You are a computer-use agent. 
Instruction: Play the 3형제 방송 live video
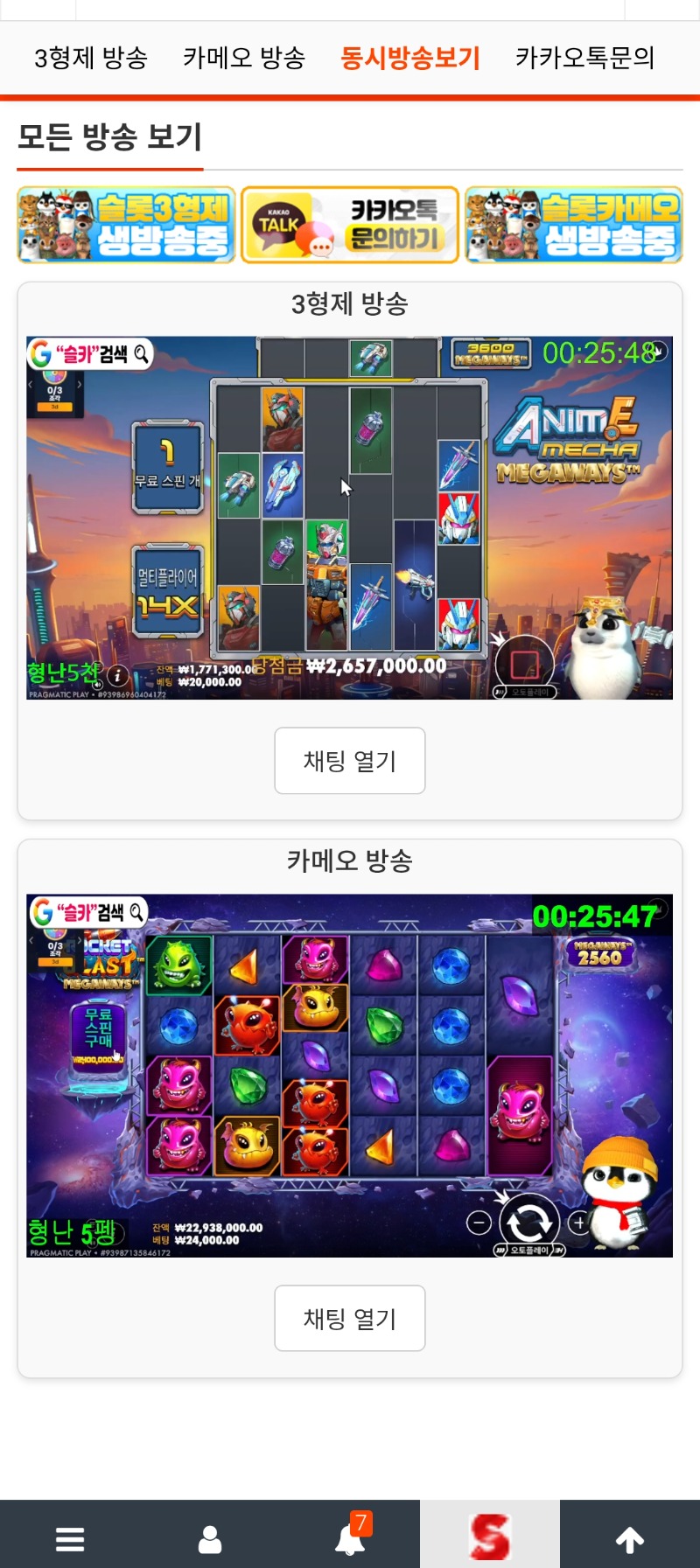350,518
